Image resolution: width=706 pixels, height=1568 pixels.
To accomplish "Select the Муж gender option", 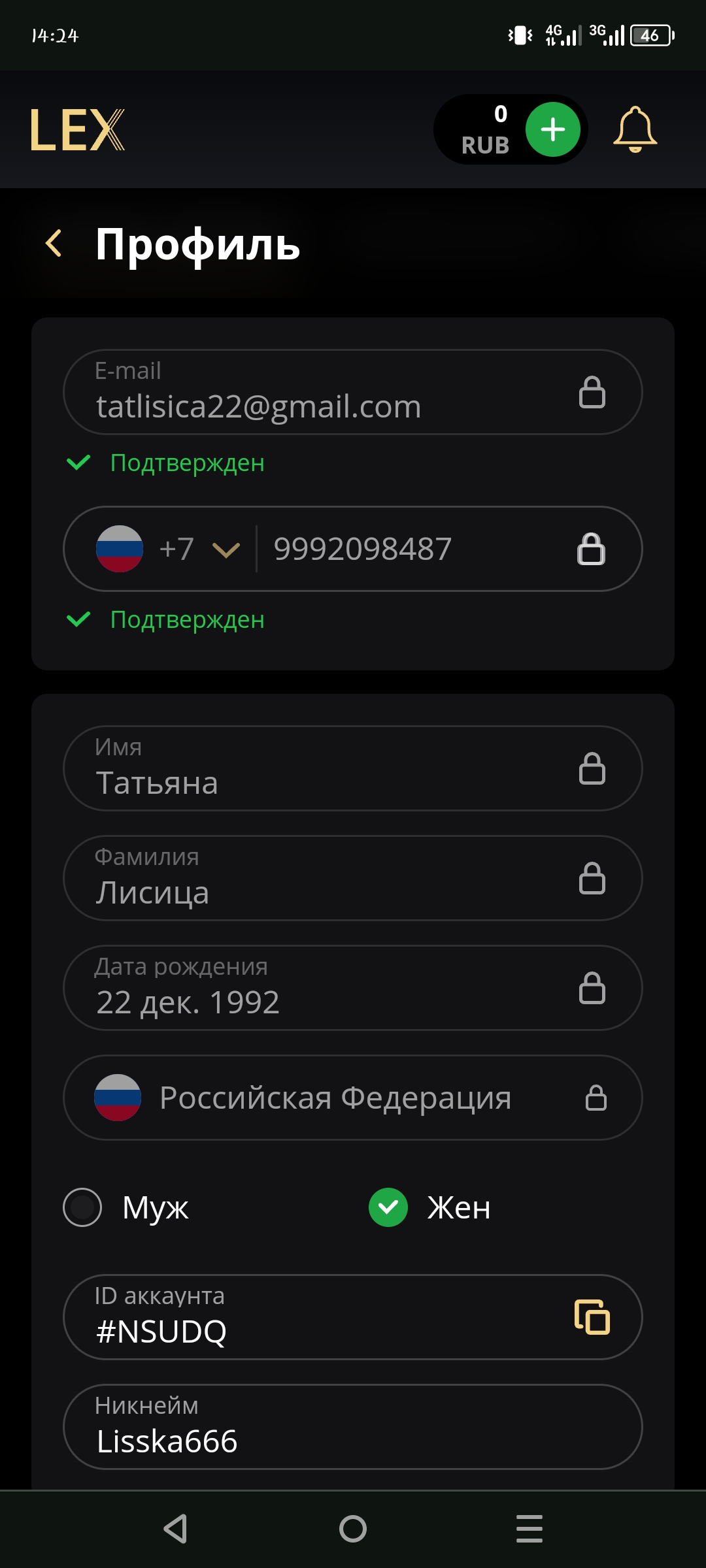I will pos(82,1207).
